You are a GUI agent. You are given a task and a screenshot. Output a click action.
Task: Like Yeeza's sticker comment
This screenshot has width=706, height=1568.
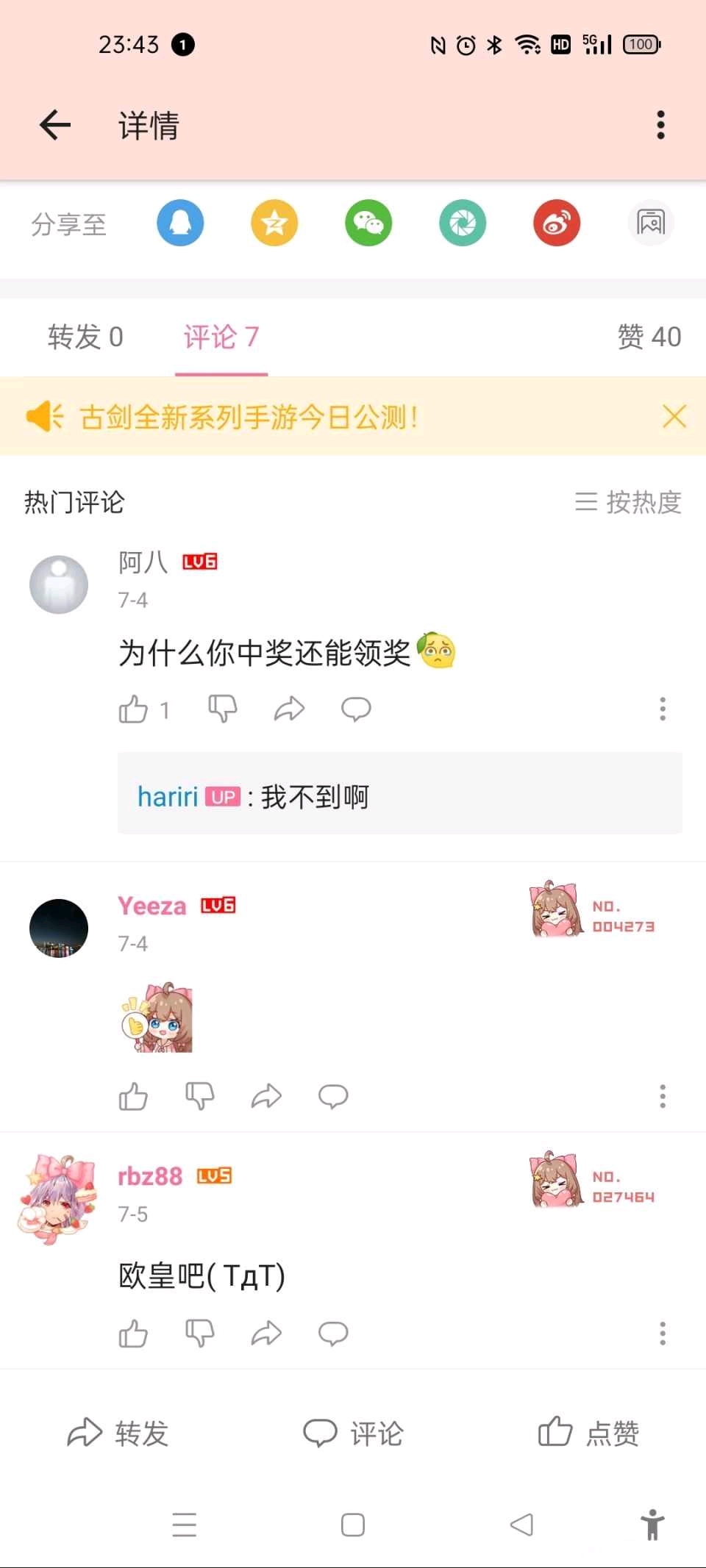(x=134, y=1096)
